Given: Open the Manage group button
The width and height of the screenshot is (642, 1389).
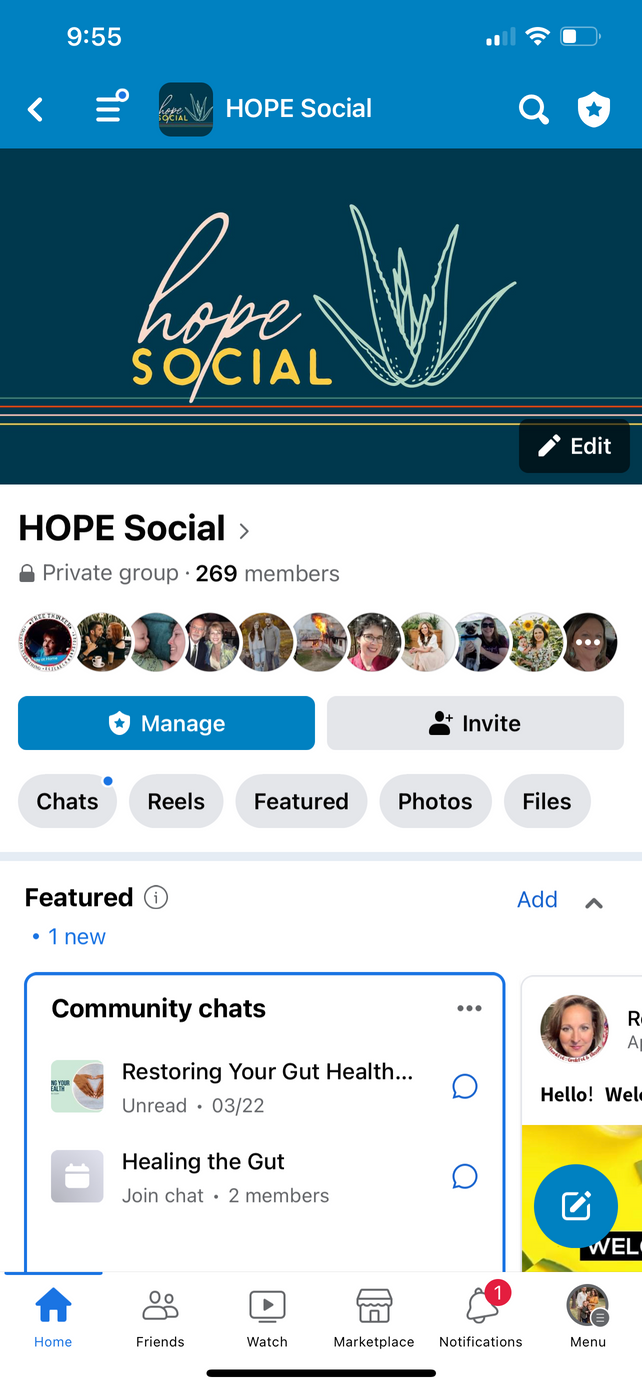Looking at the screenshot, I should pos(166,723).
